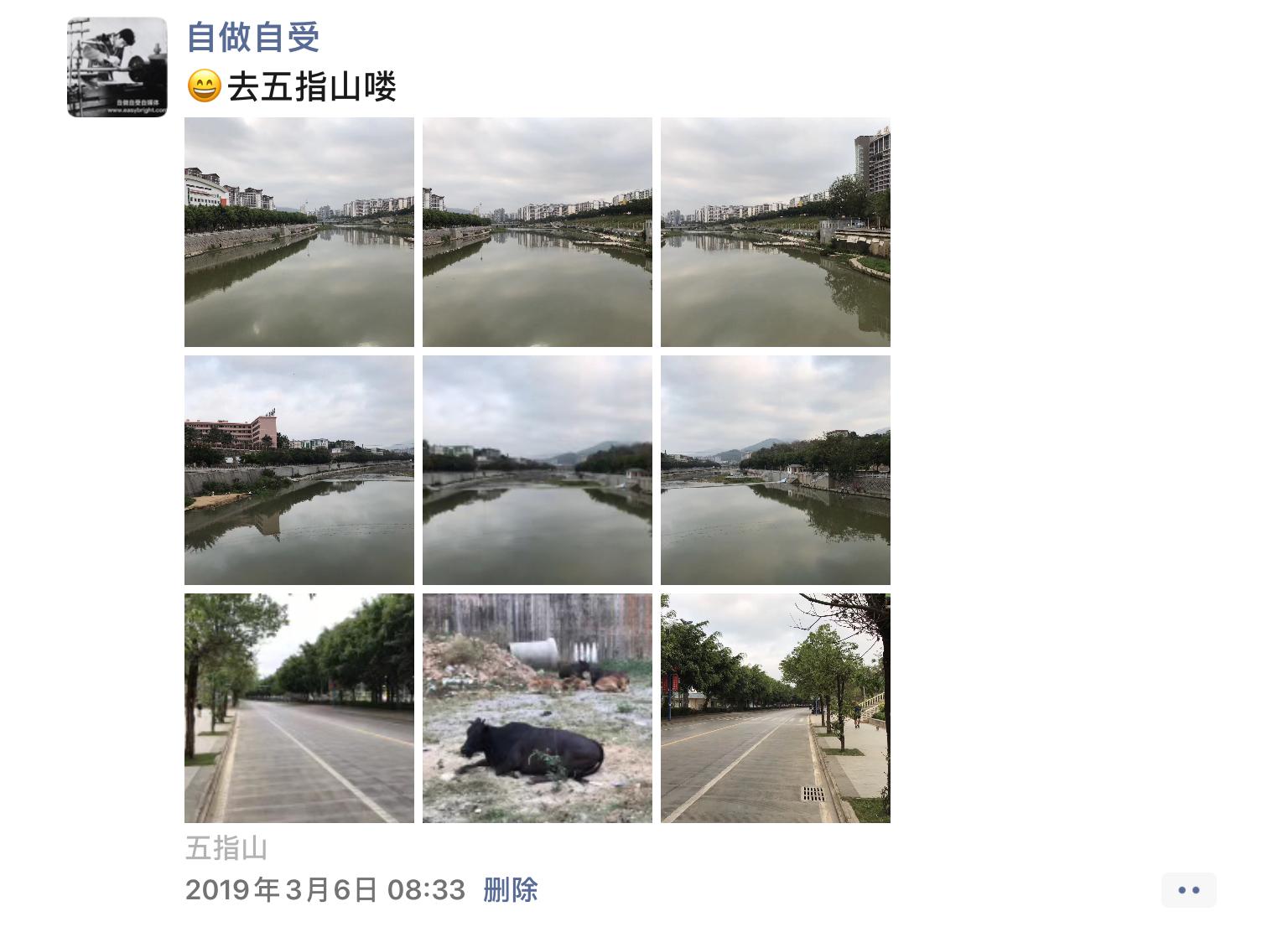Delete this post via 删除

coord(510,890)
